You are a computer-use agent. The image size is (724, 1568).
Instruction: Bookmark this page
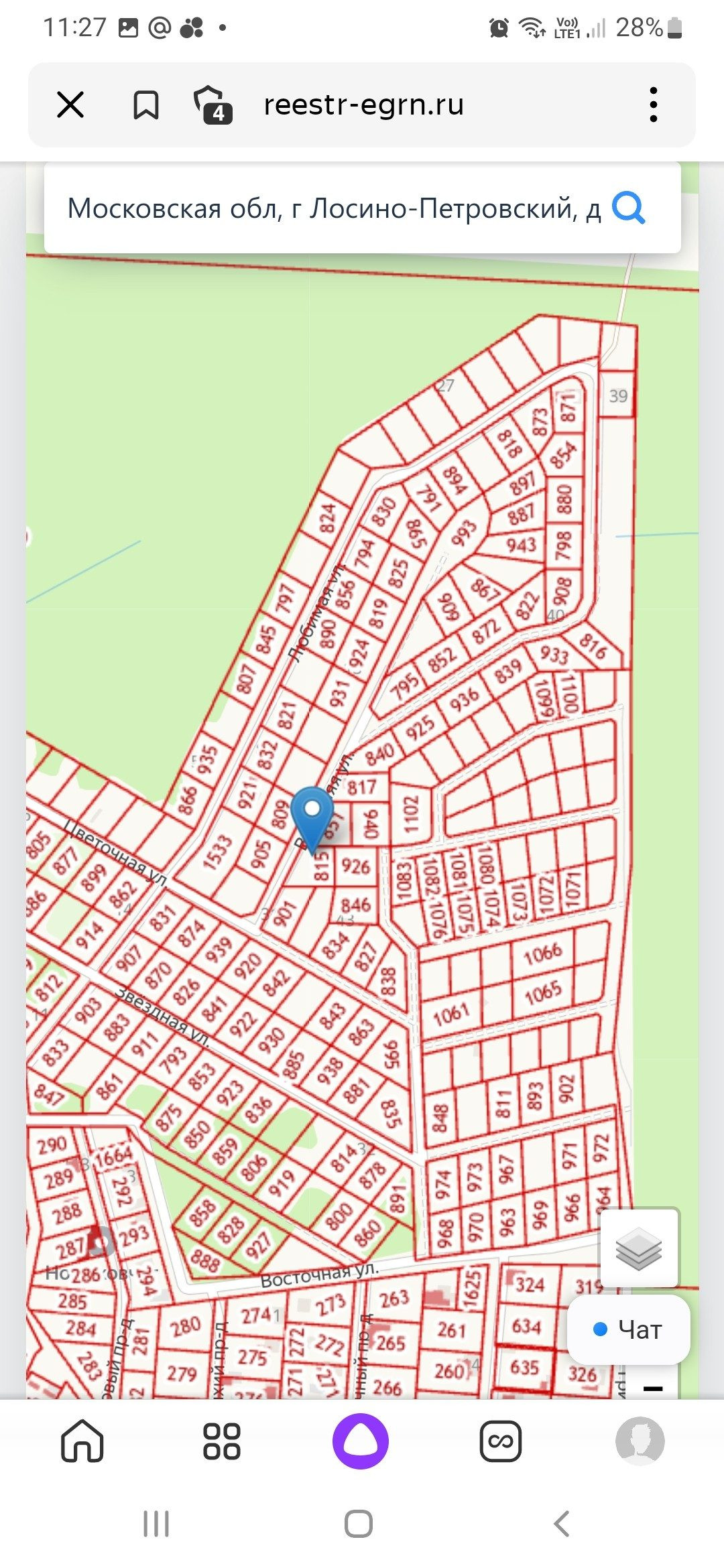tap(145, 105)
